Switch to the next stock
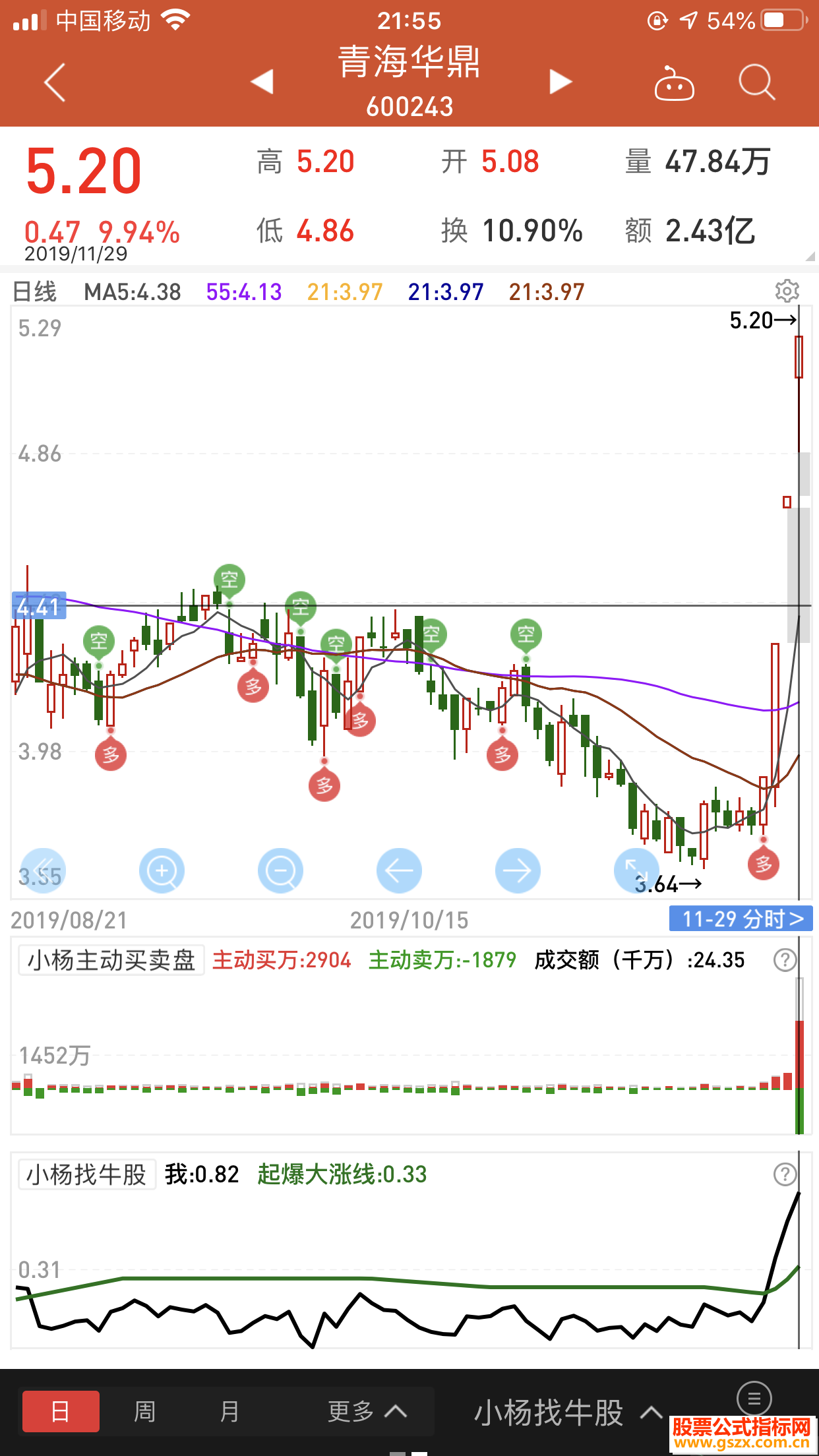Viewport: 819px width, 1456px height. (560, 82)
